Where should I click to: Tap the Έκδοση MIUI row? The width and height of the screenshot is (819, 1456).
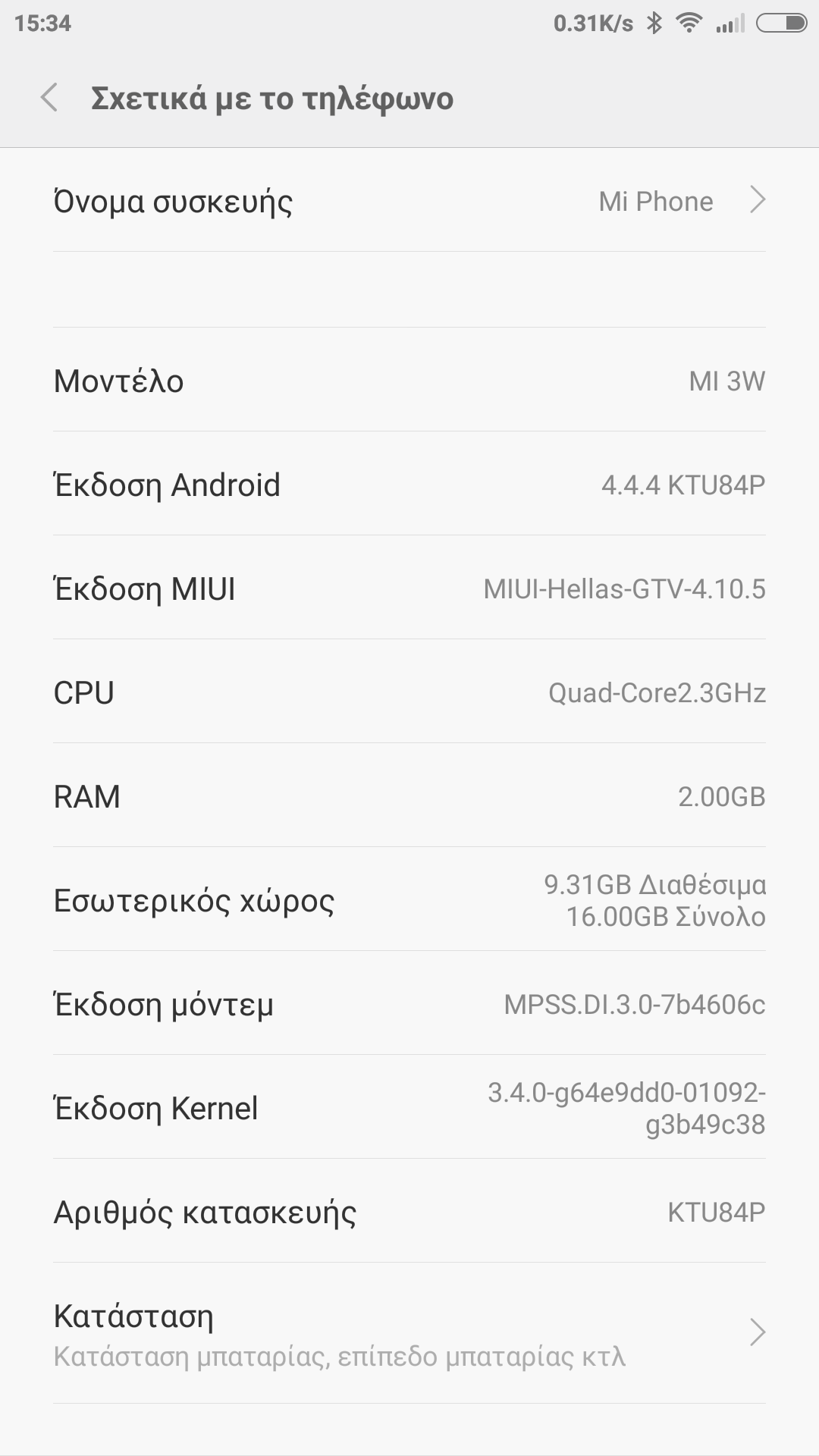pyautogui.click(x=409, y=588)
